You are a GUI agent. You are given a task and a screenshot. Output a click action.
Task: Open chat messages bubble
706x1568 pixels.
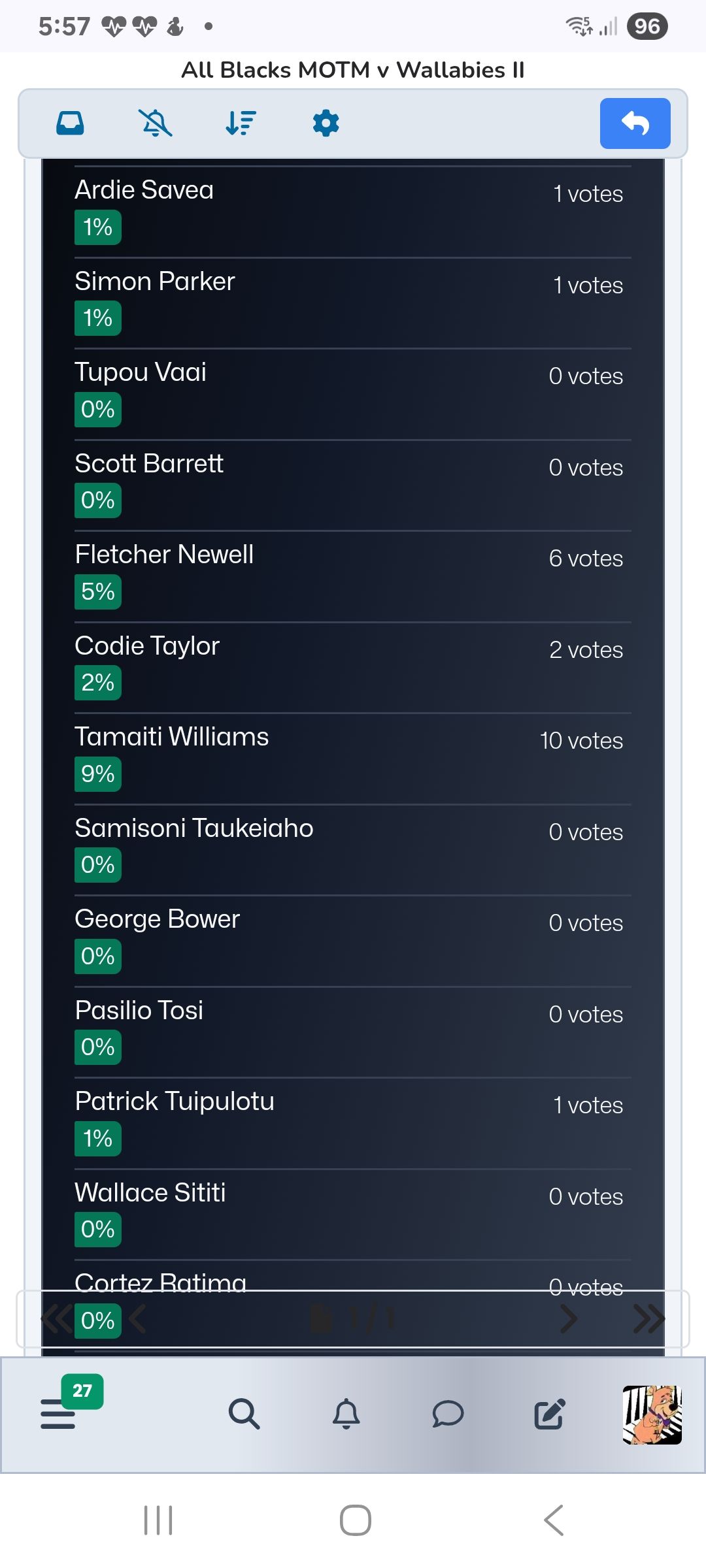(x=448, y=1414)
